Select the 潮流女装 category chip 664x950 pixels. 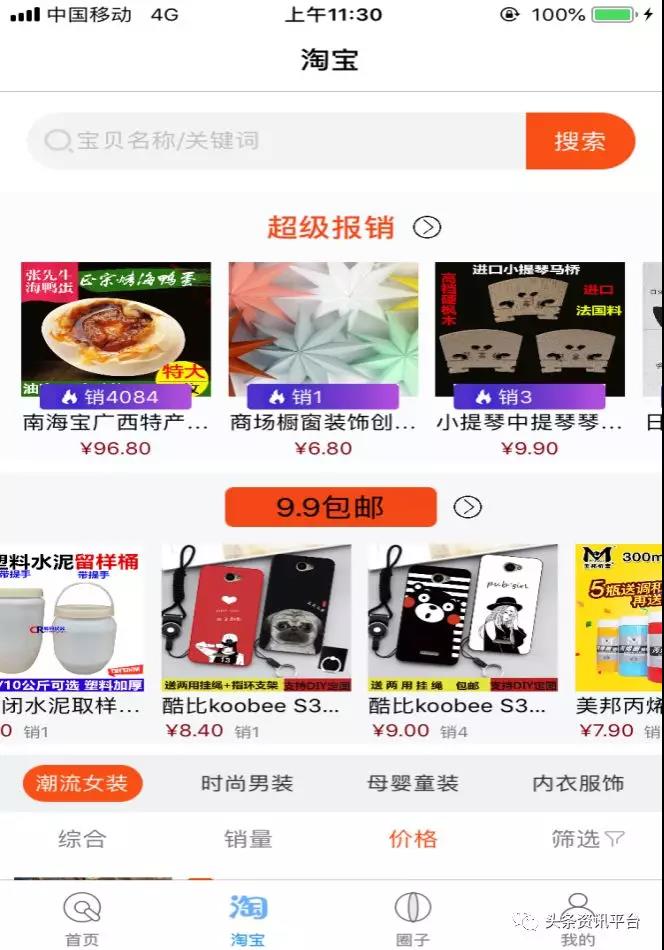point(82,783)
